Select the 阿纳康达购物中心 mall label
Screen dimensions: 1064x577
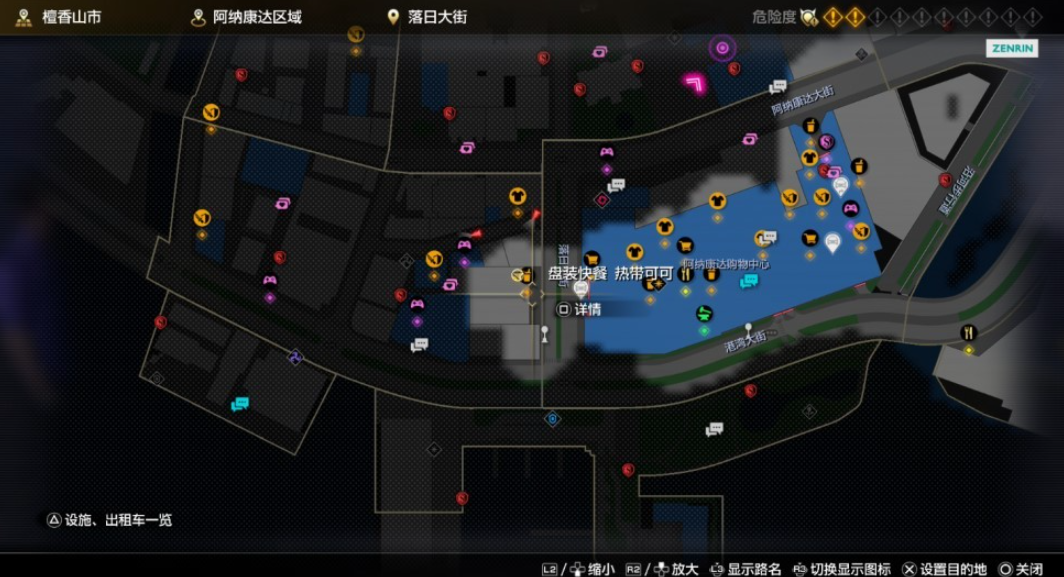(x=727, y=264)
